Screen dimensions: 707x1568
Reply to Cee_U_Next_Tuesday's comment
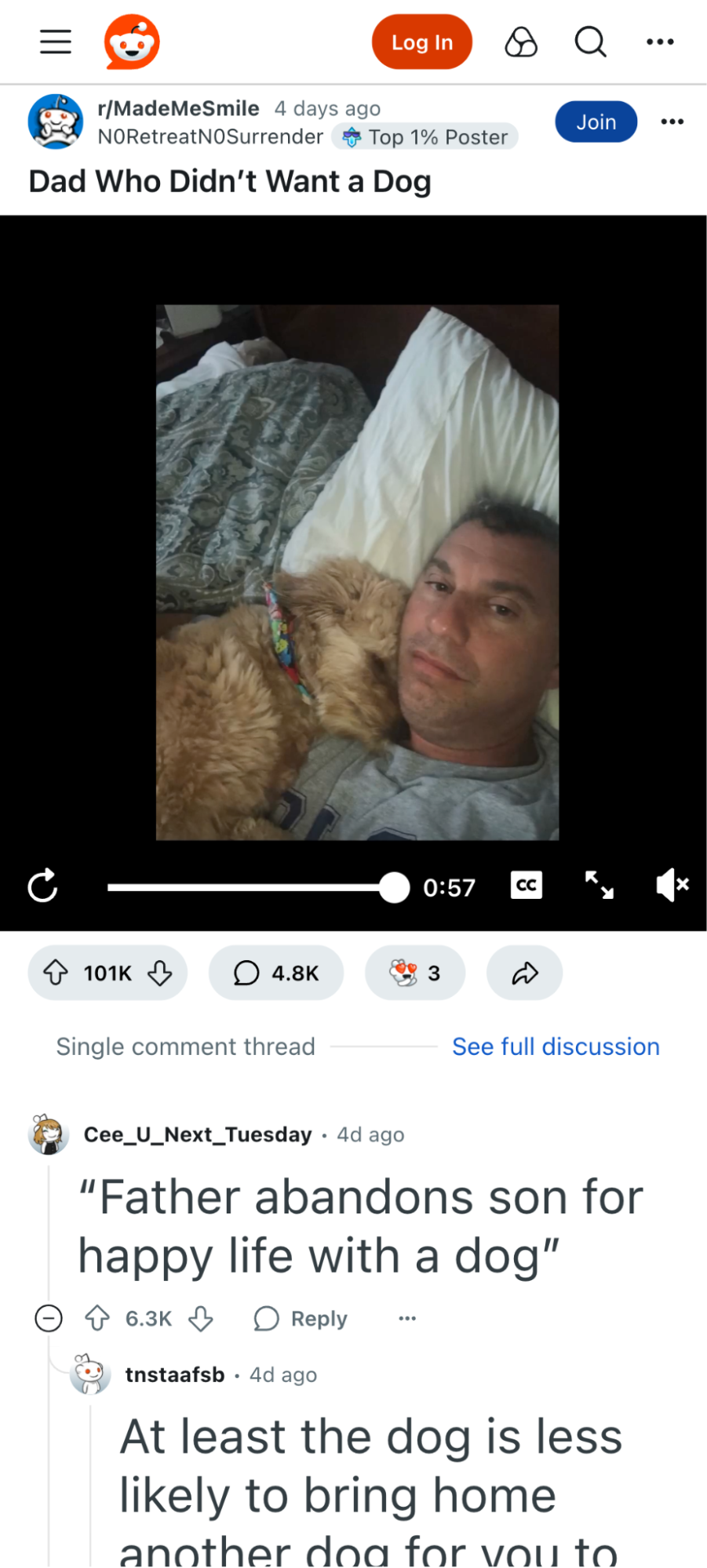click(x=301, y=1319)
